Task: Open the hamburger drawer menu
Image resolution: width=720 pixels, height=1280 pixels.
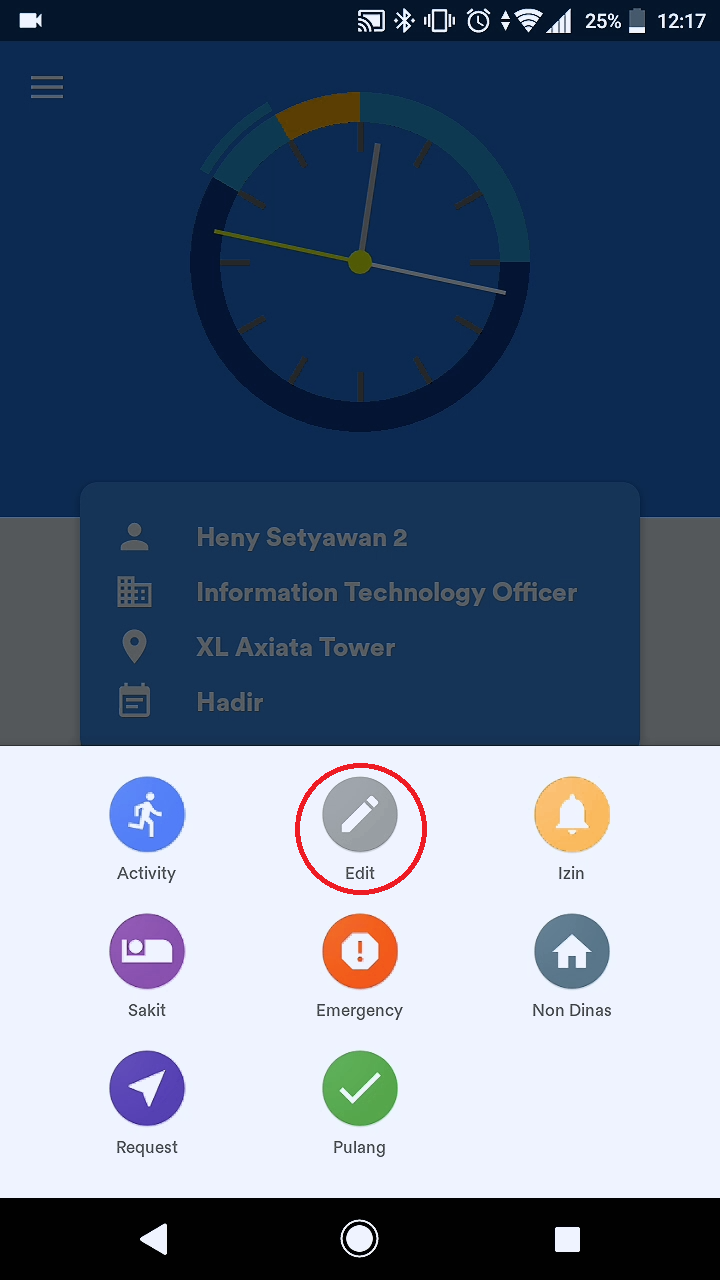Action: tap(47, 88)
